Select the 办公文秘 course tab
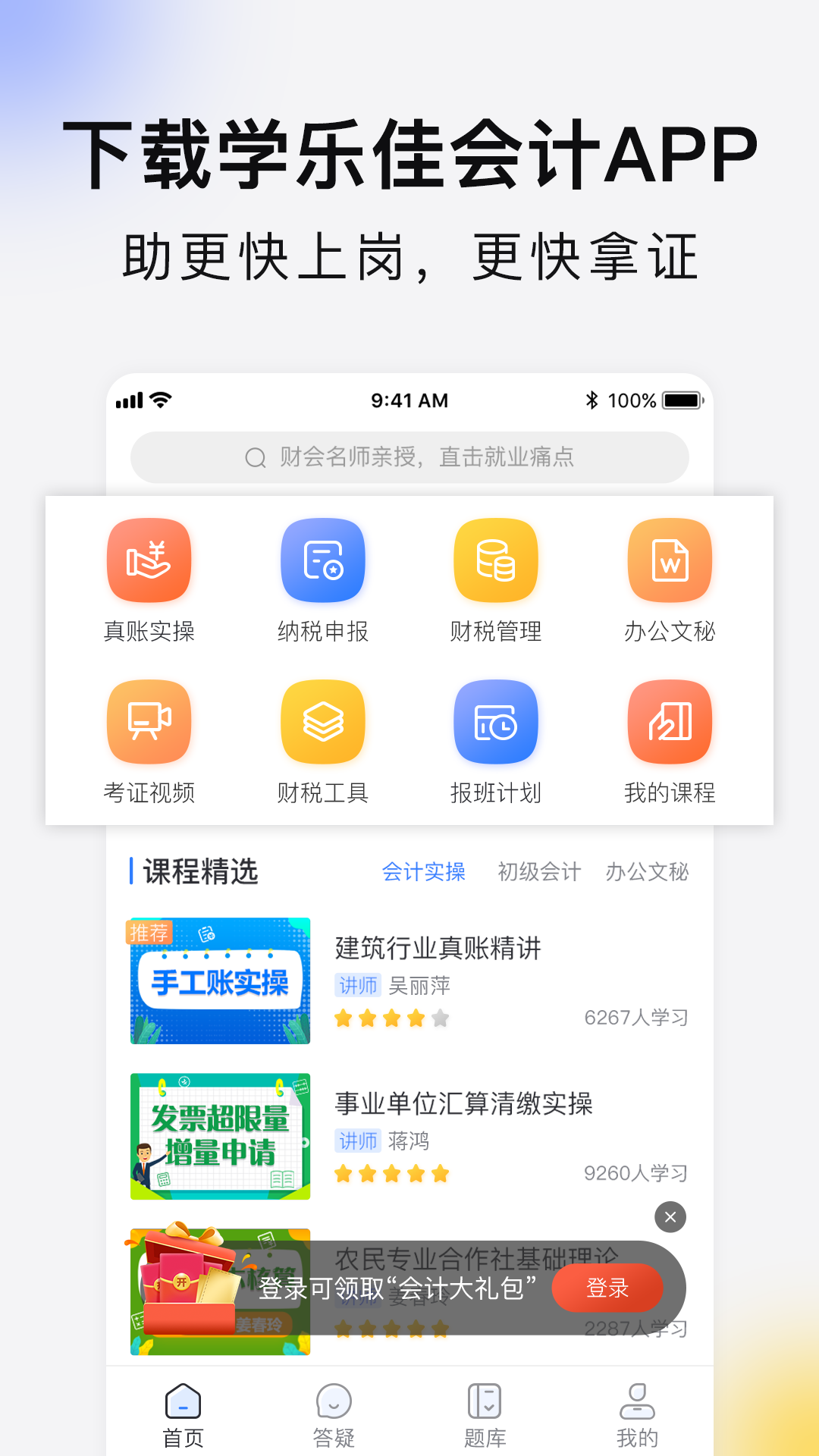This screenshot has height=1456, width=819. click(x=646, y=872)
